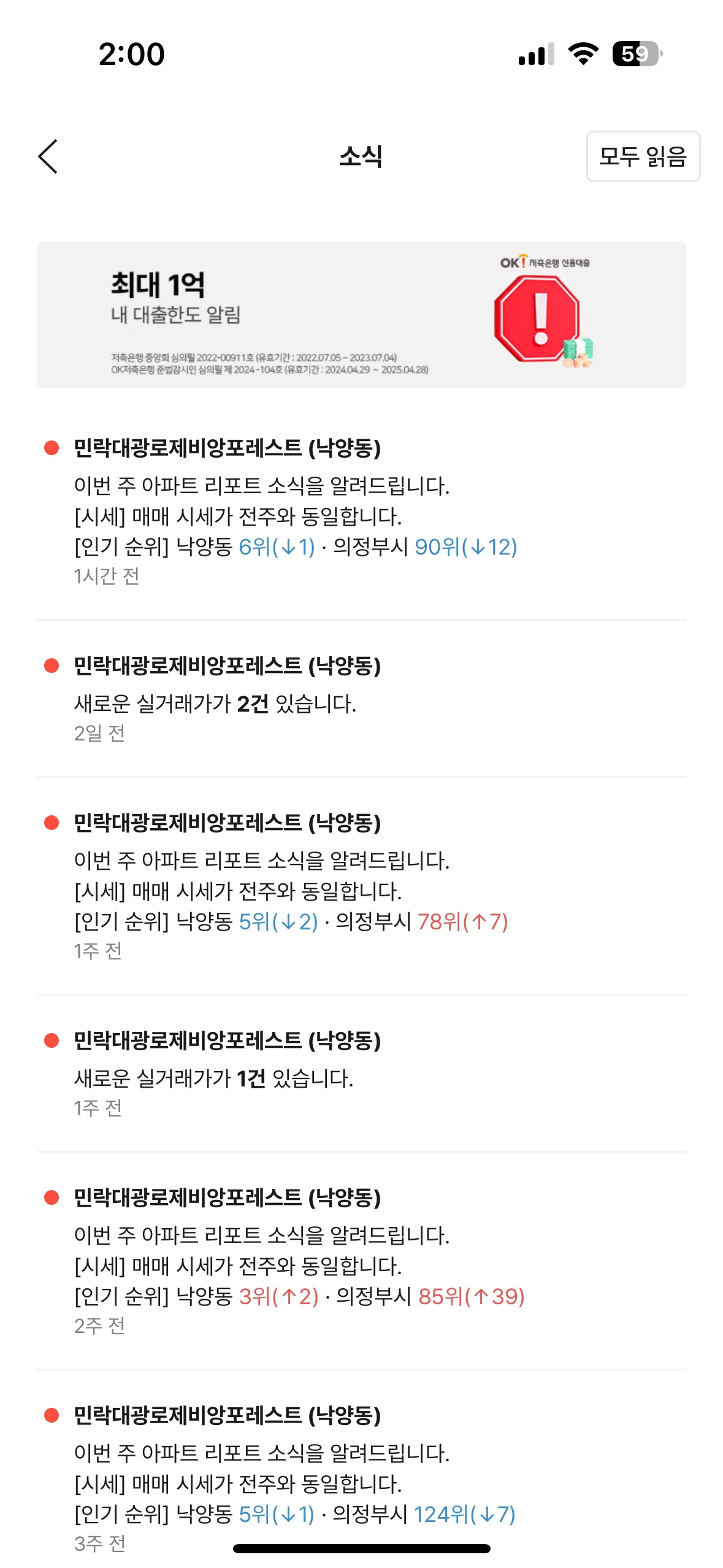
Task: Open the 최대 1억 loan limit banner
Action: click(361, 314)
